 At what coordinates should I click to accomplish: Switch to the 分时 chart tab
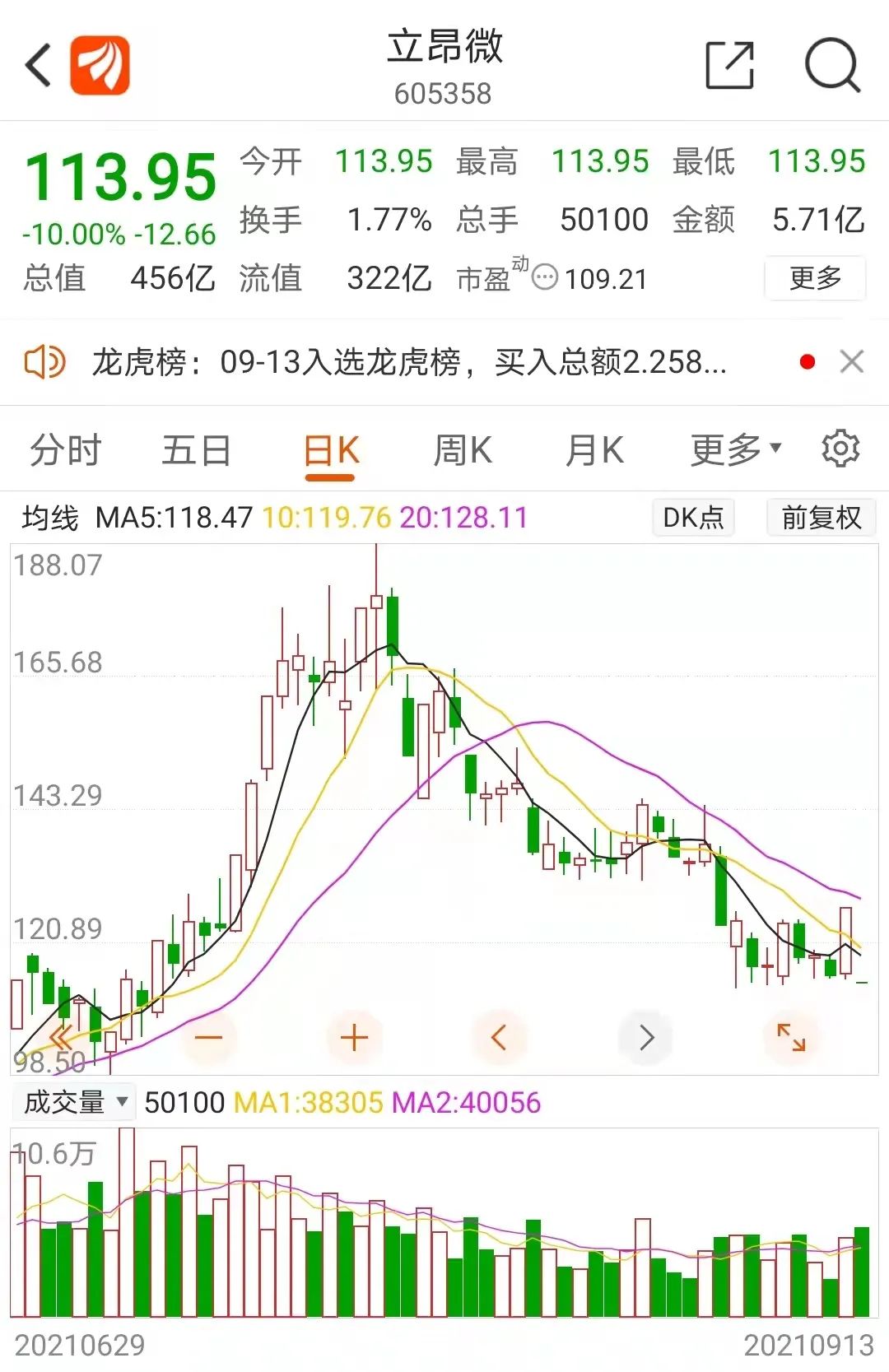(x=65, y=451)
